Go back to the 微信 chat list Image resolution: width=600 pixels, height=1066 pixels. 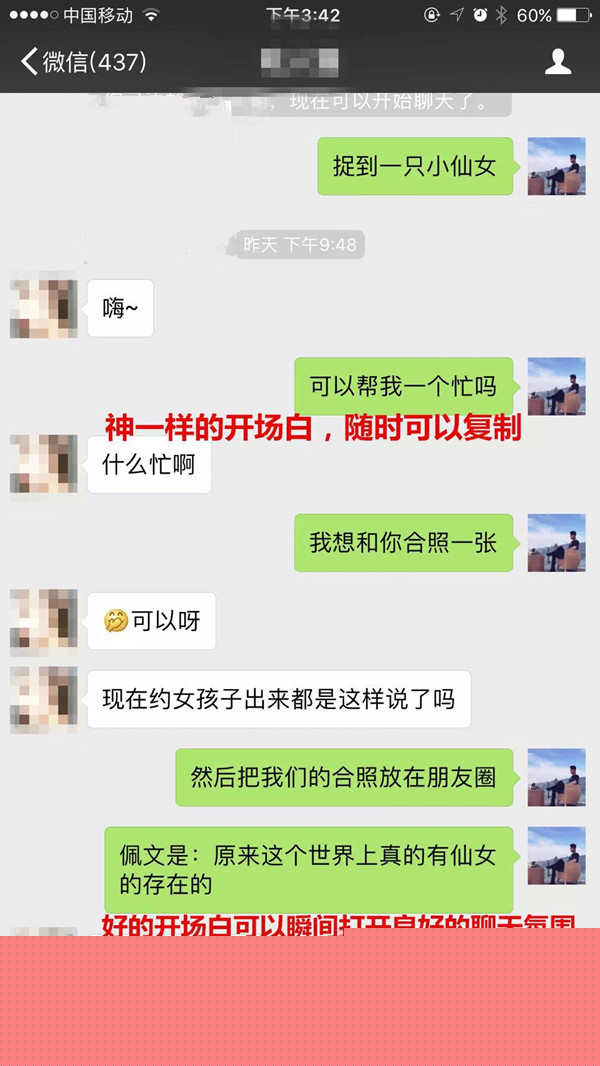point(83,62)
